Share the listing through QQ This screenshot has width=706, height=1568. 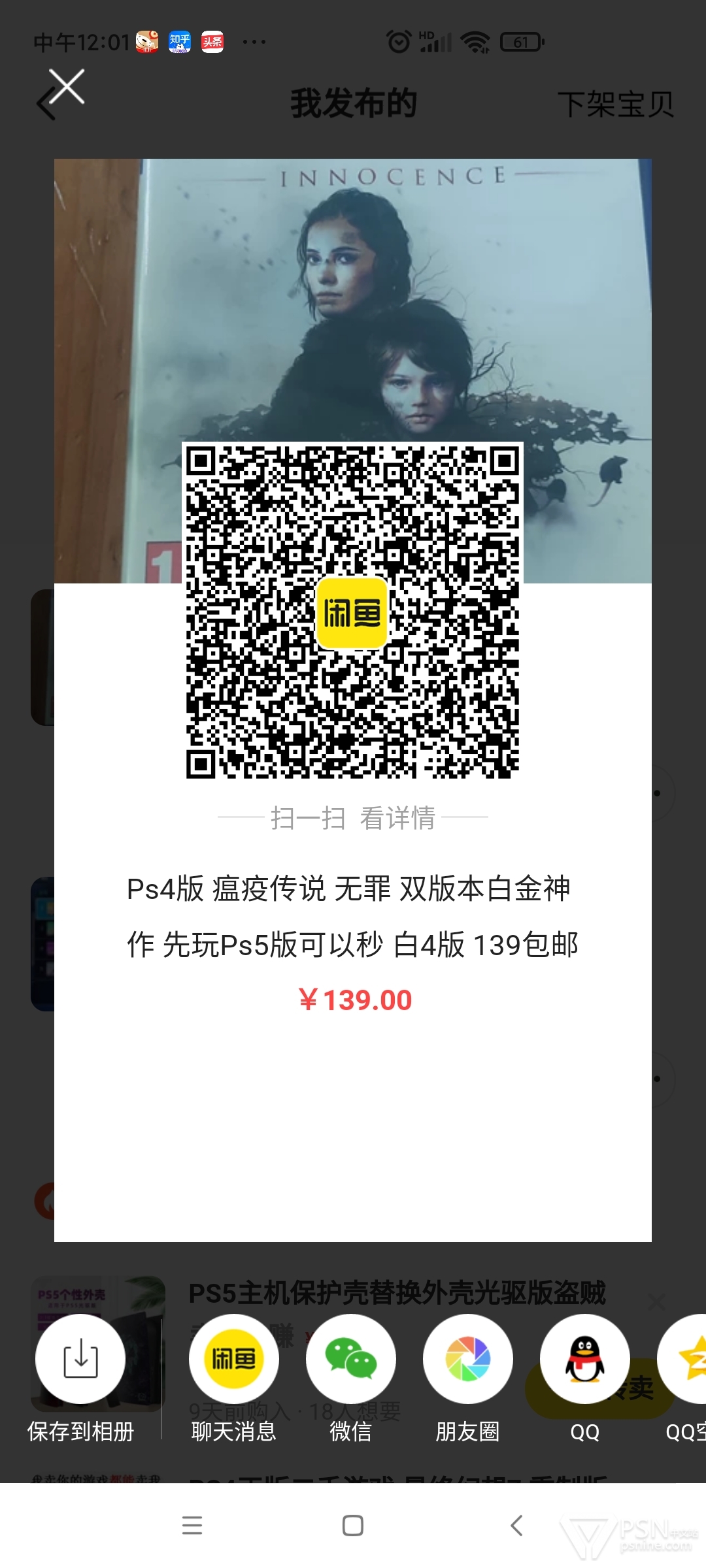point(584,1359)
